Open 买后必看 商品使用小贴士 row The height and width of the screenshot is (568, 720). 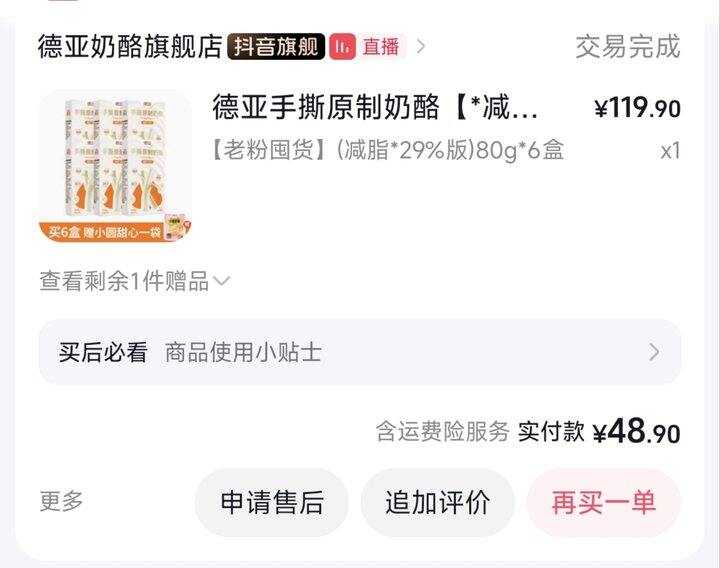click(x=360, y=352)
